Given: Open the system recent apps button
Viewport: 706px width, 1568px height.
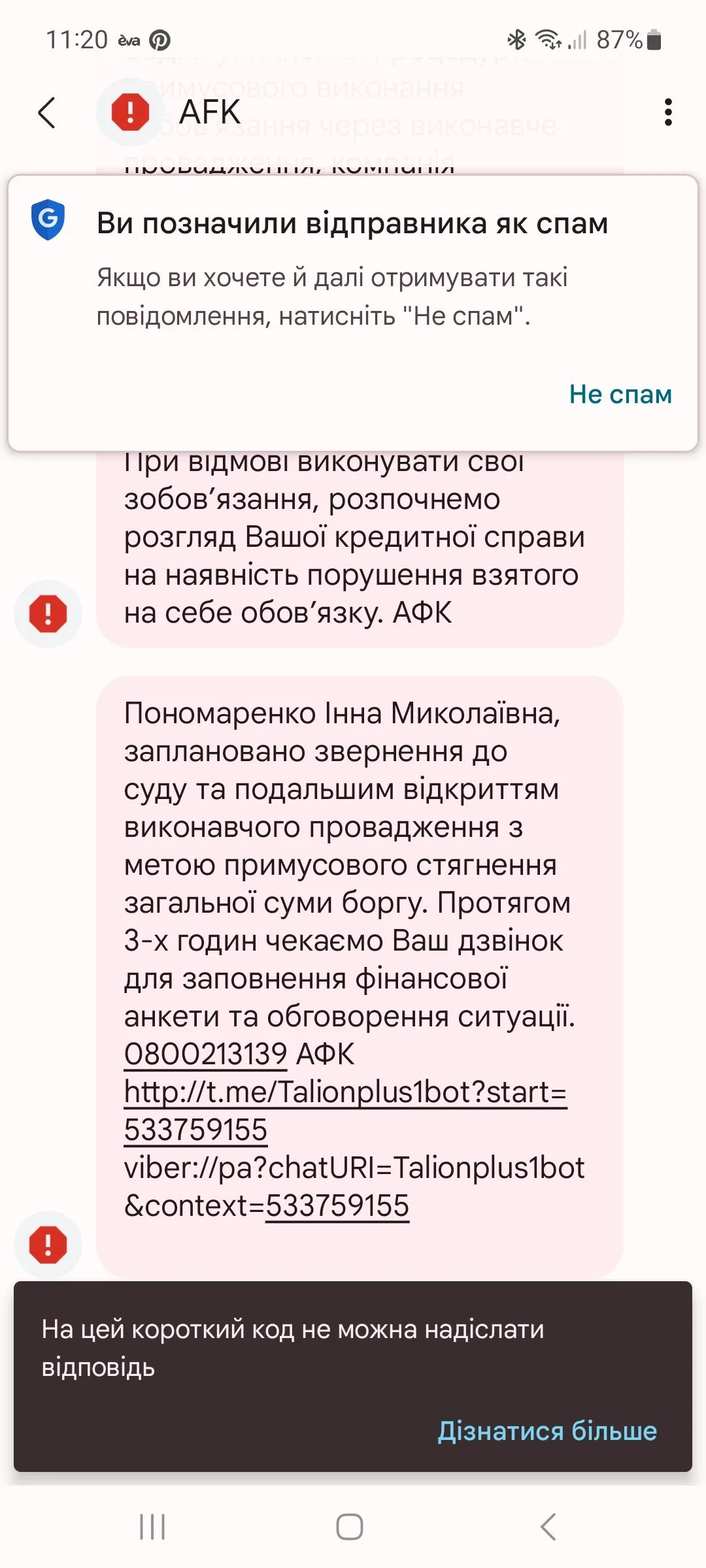Looking at the screenshot, I should (152, 1527).
